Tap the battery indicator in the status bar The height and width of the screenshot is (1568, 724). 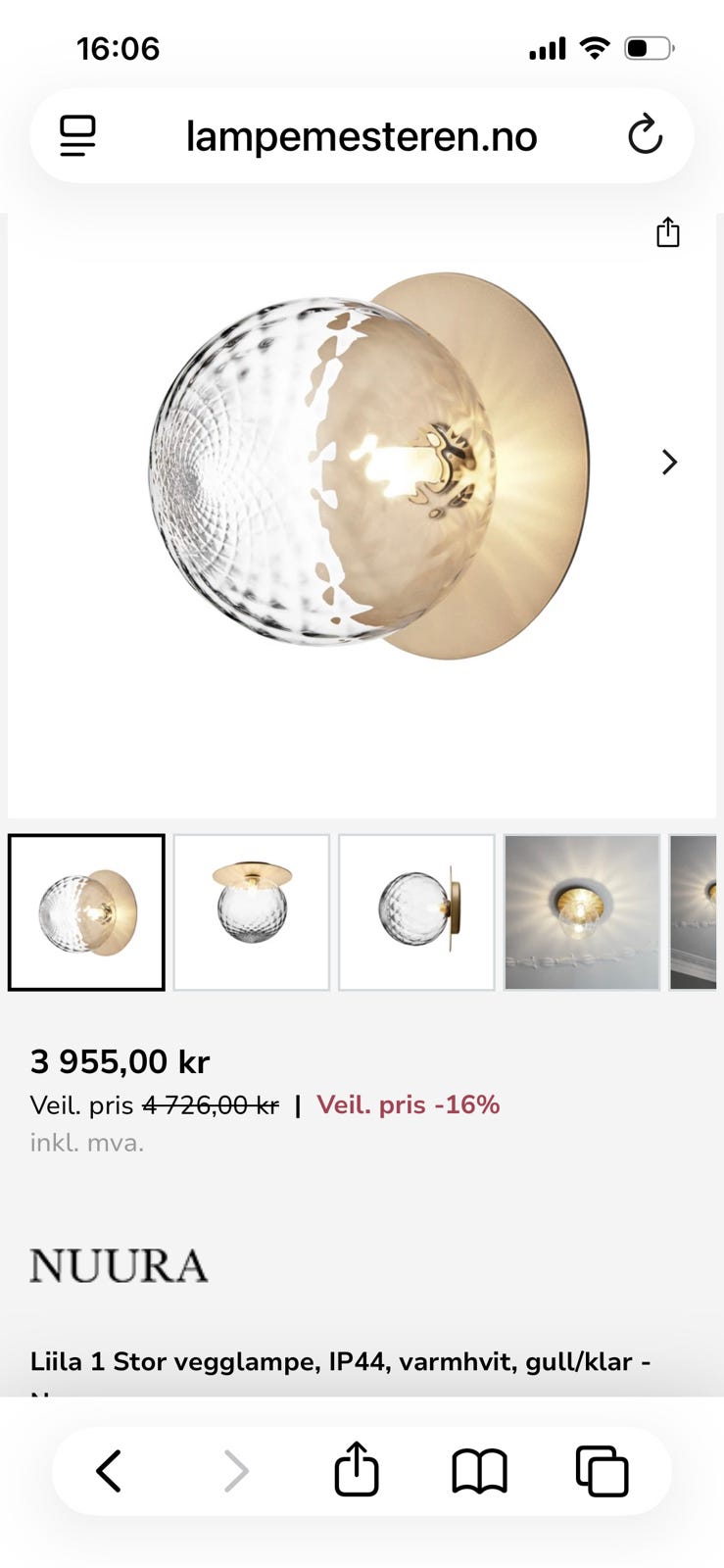(x=648, y=47)
